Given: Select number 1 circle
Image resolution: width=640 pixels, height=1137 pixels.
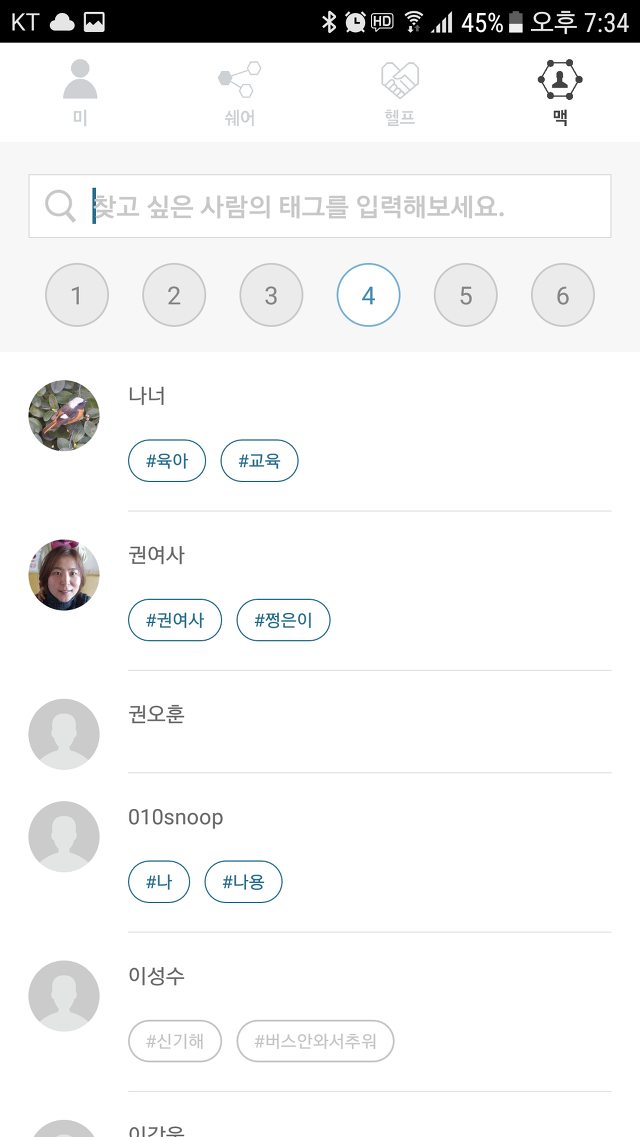Looking at the screenshot, I should [x=77, y=295].
